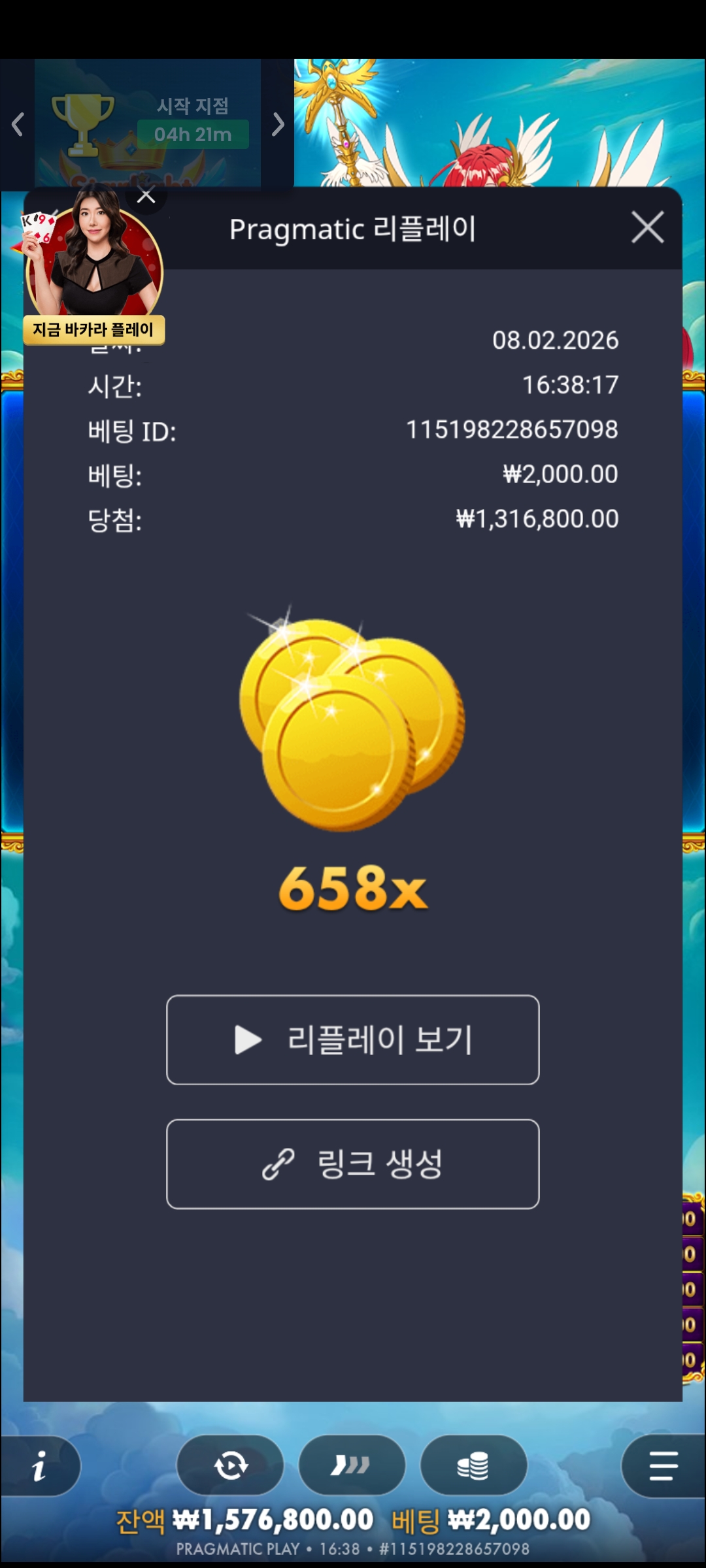Viewport: 706px width, 1568px height.
Task: Open the bet coins settings
Action: coord(473,1465)
